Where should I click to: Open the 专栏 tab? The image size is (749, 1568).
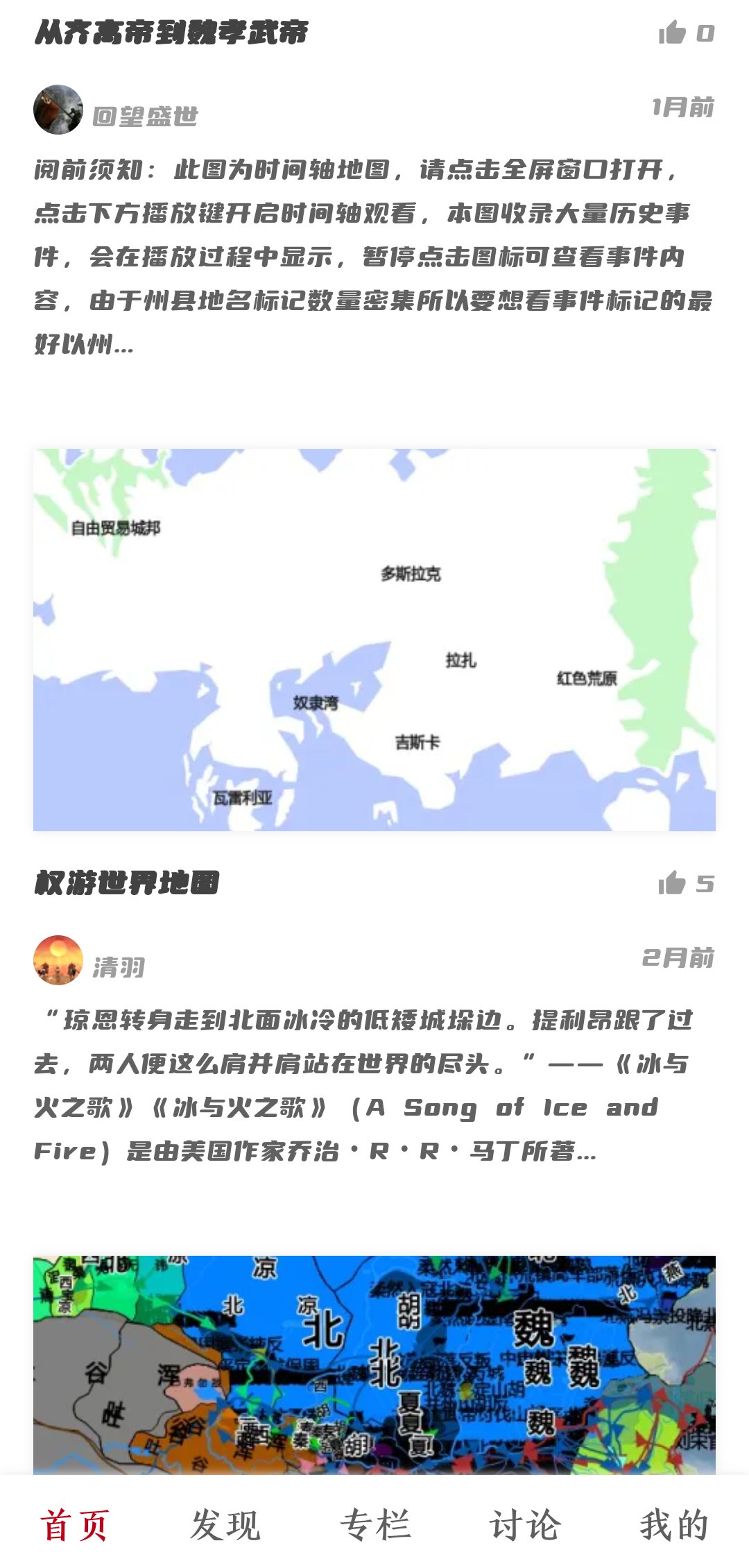pyautogui.click(x=374, y=1526)
